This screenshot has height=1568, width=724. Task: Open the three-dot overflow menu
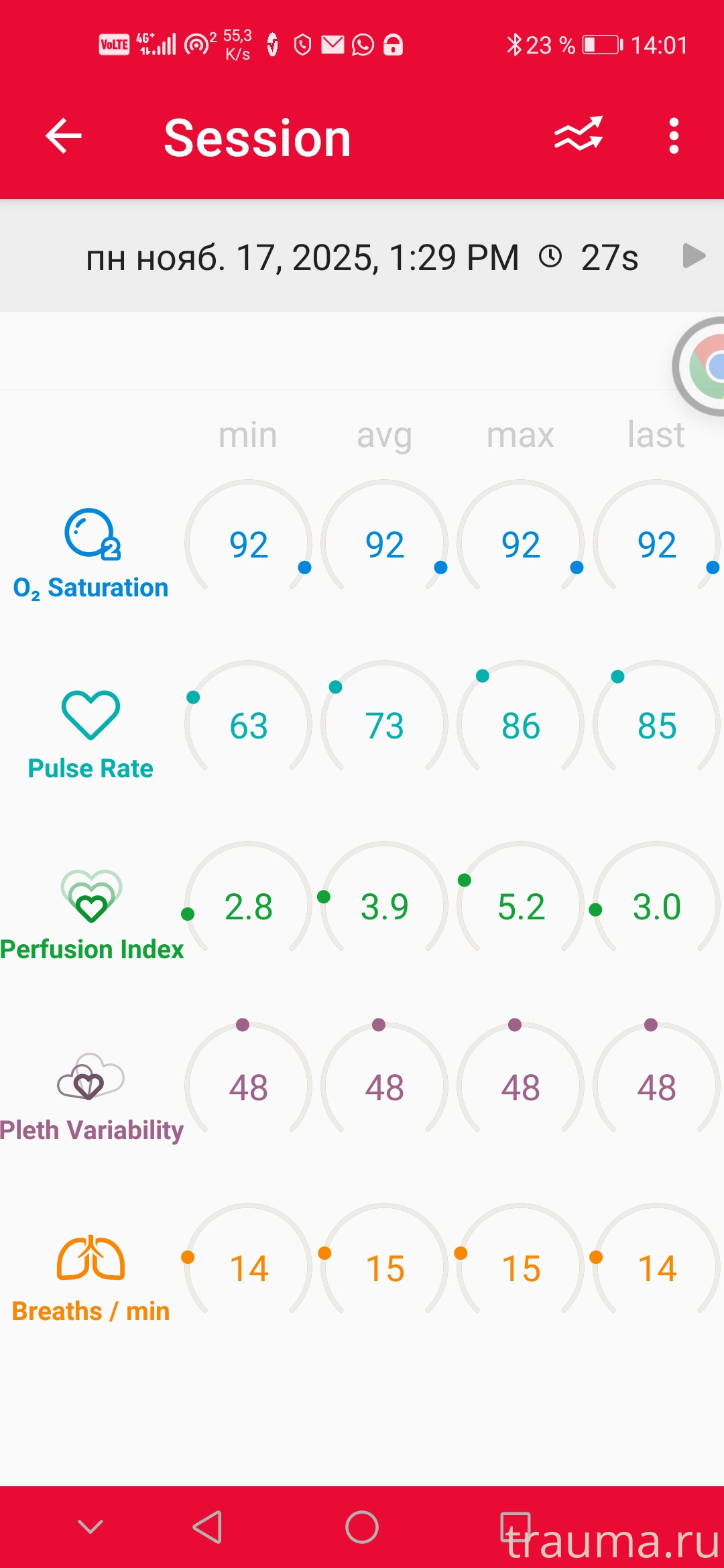click(x=674, y=136)
